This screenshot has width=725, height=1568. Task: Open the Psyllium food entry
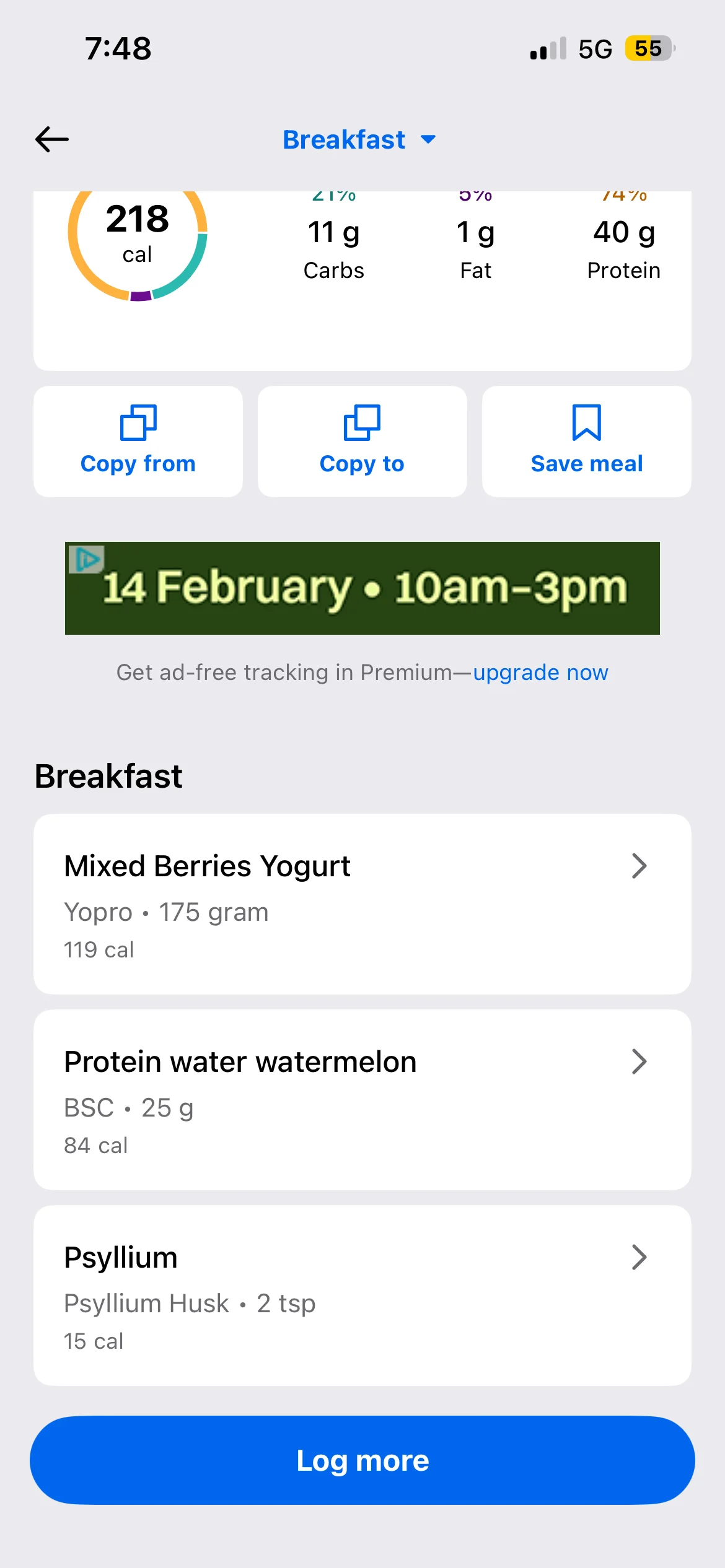(362, 1296)
